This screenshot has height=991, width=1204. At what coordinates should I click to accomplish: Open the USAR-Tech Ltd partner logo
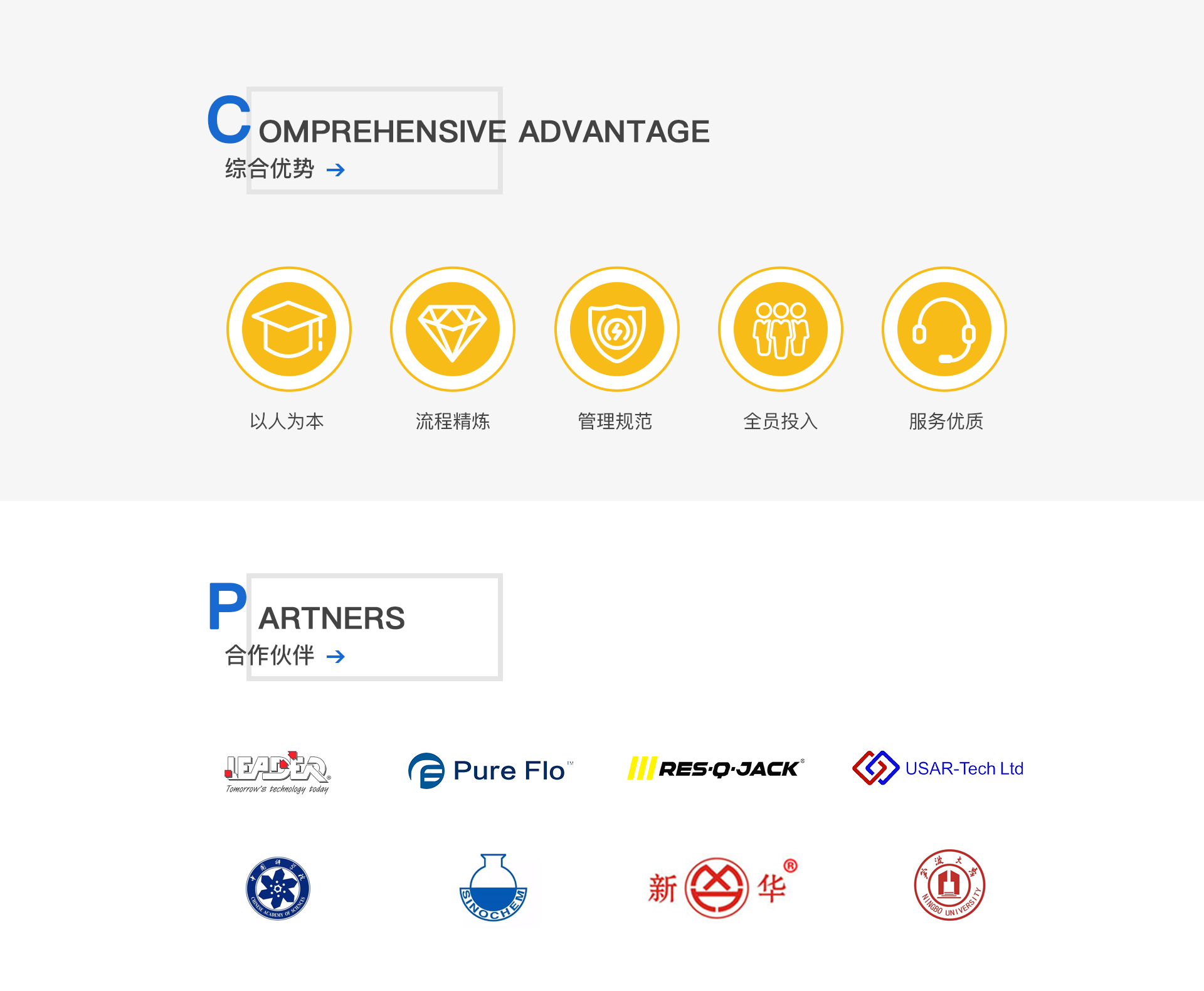(938, 768)
